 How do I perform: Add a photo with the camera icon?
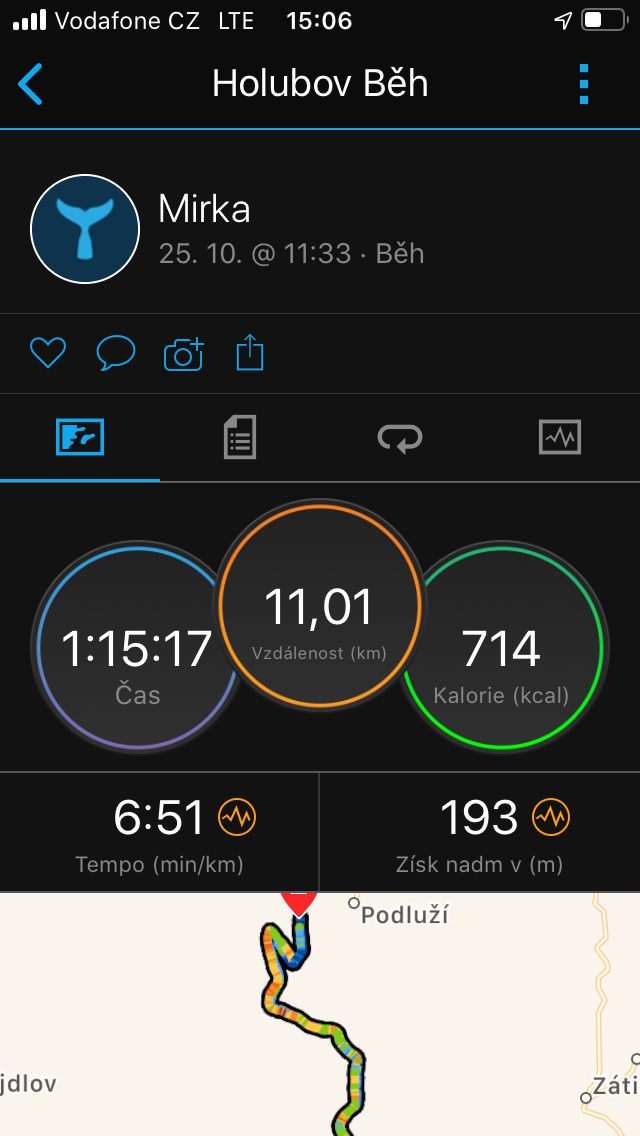[184, 354]
